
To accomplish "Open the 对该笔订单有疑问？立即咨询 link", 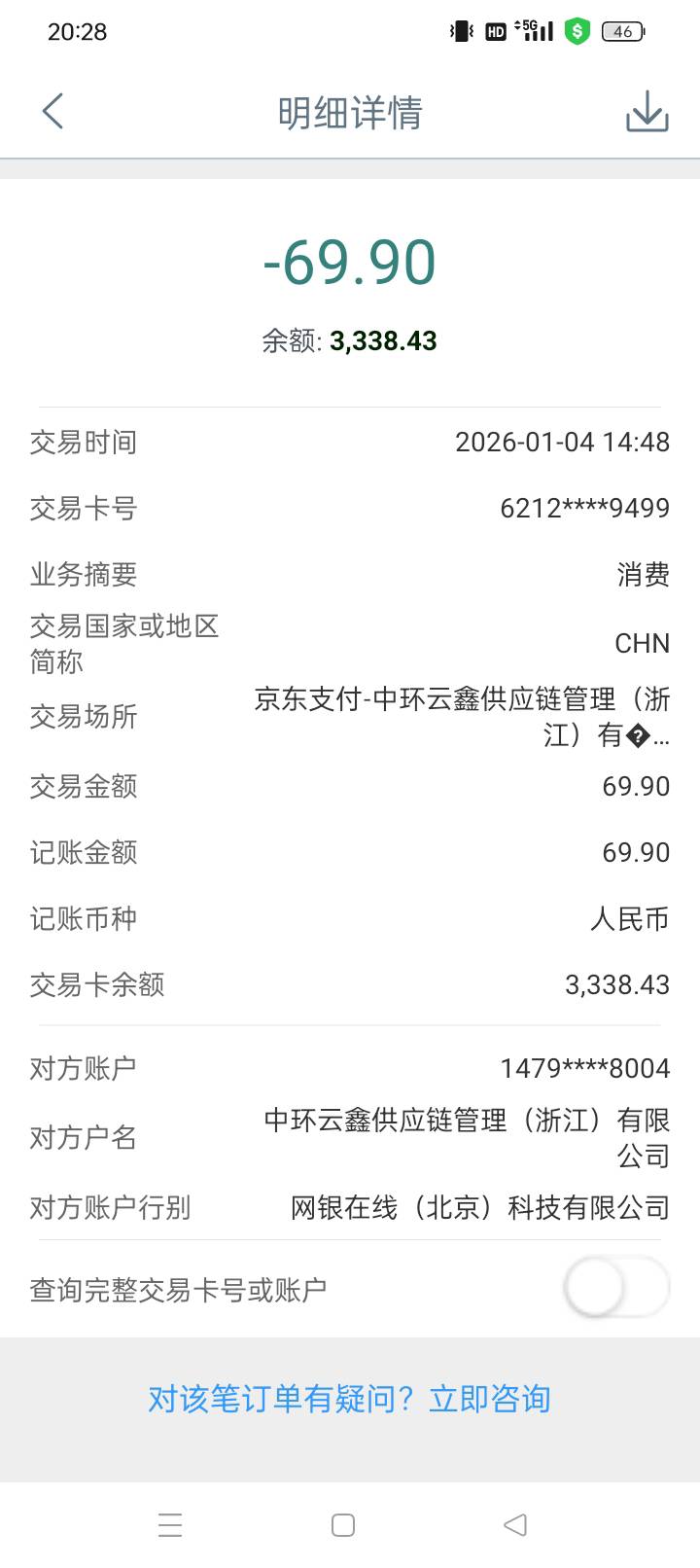I will point(349,1399).
